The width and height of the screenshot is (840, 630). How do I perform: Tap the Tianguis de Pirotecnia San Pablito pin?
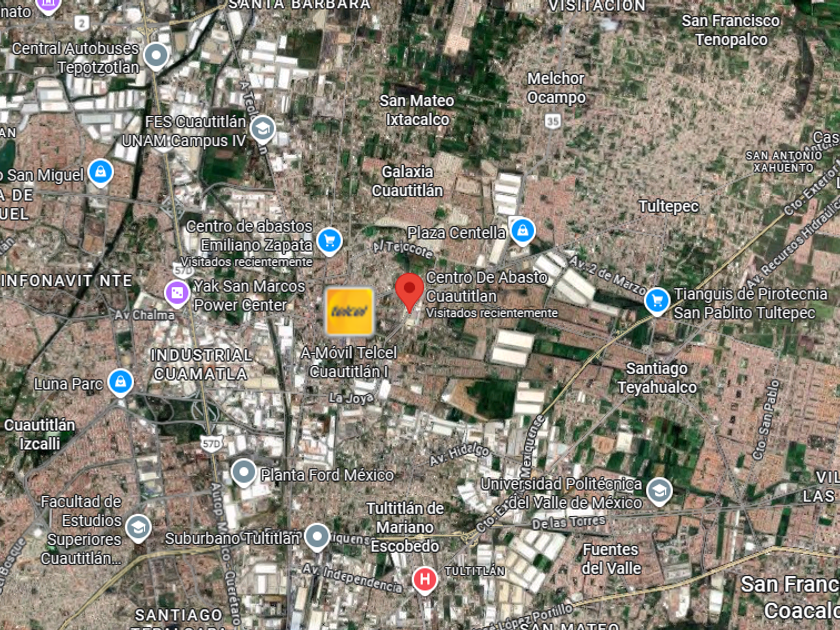pos(657,299)
